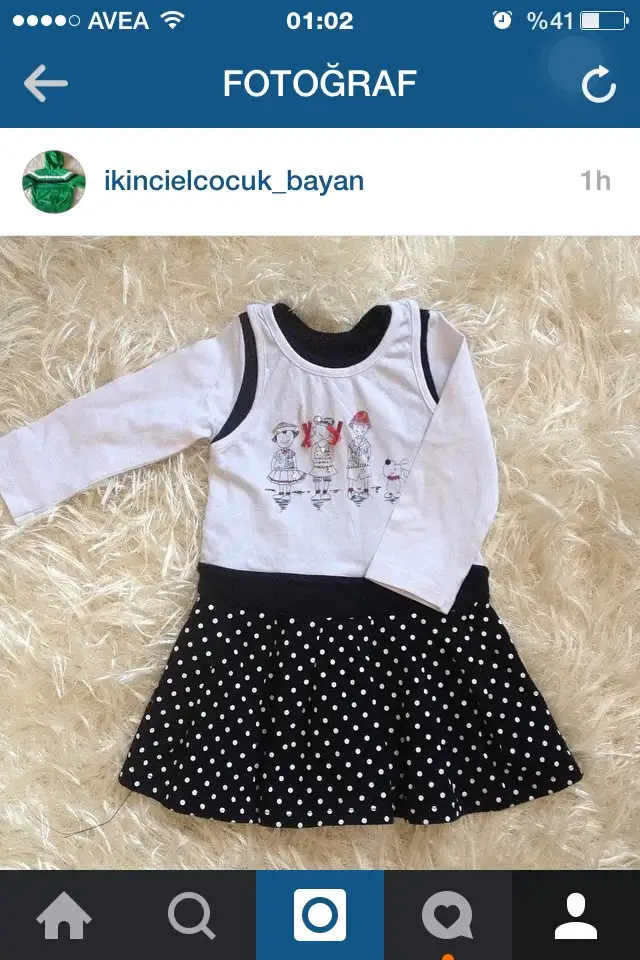
Task: Switch to the Search tab
Action: point(192,915)
